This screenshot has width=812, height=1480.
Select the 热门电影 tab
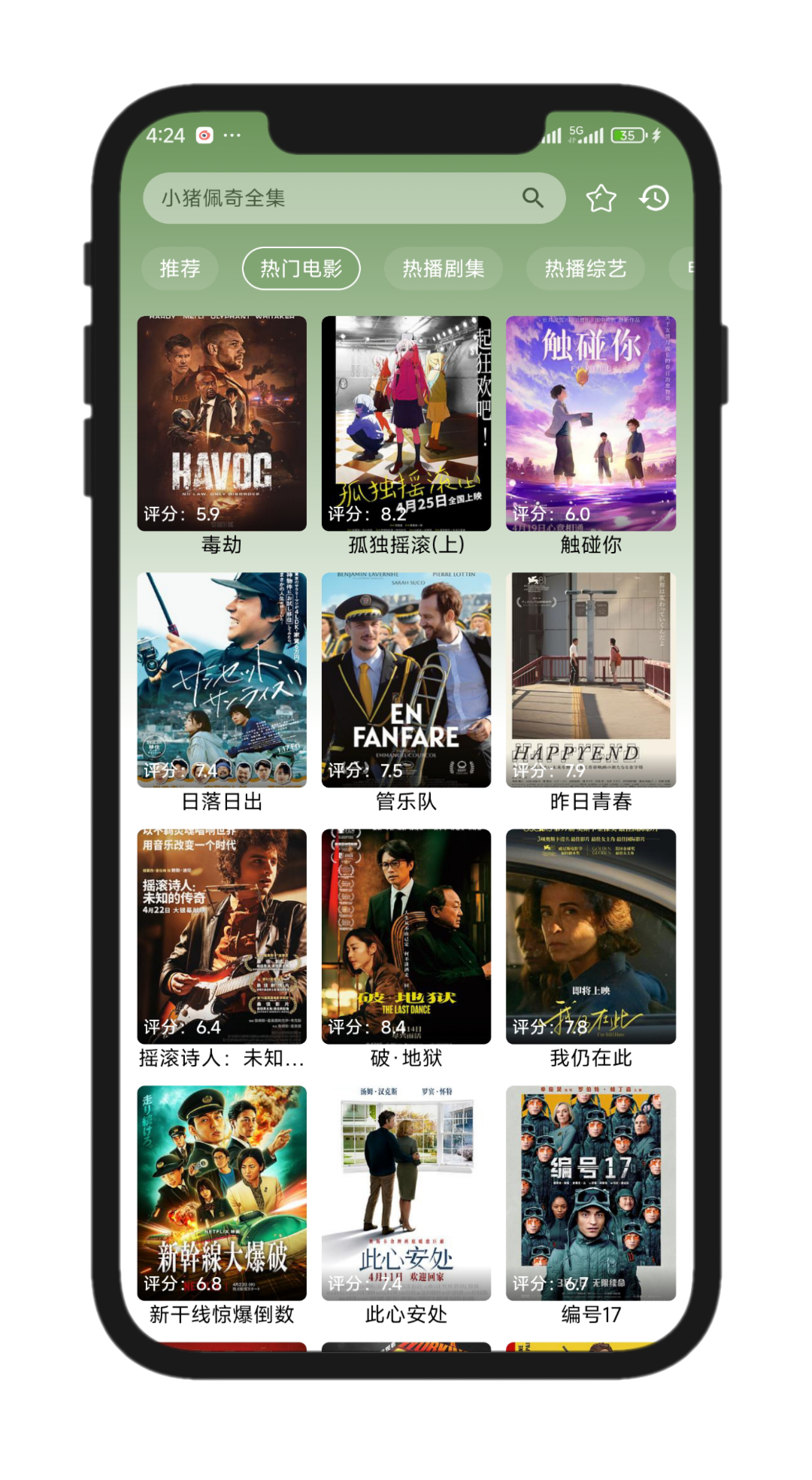301,268
